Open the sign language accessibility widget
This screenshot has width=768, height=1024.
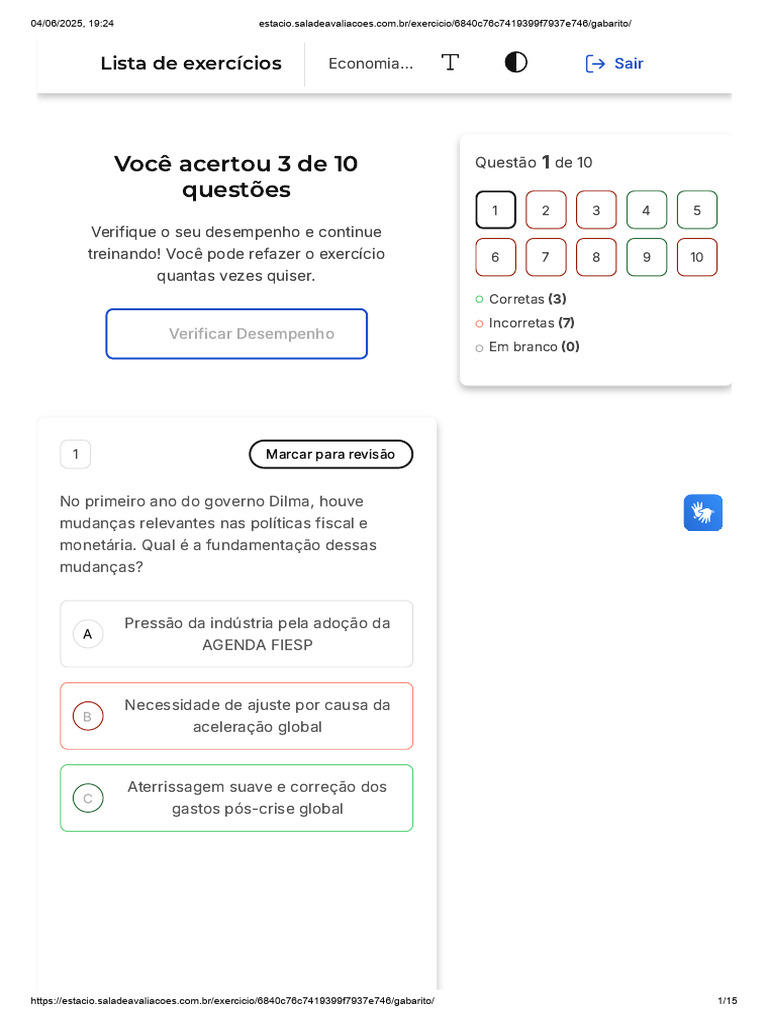703,513
